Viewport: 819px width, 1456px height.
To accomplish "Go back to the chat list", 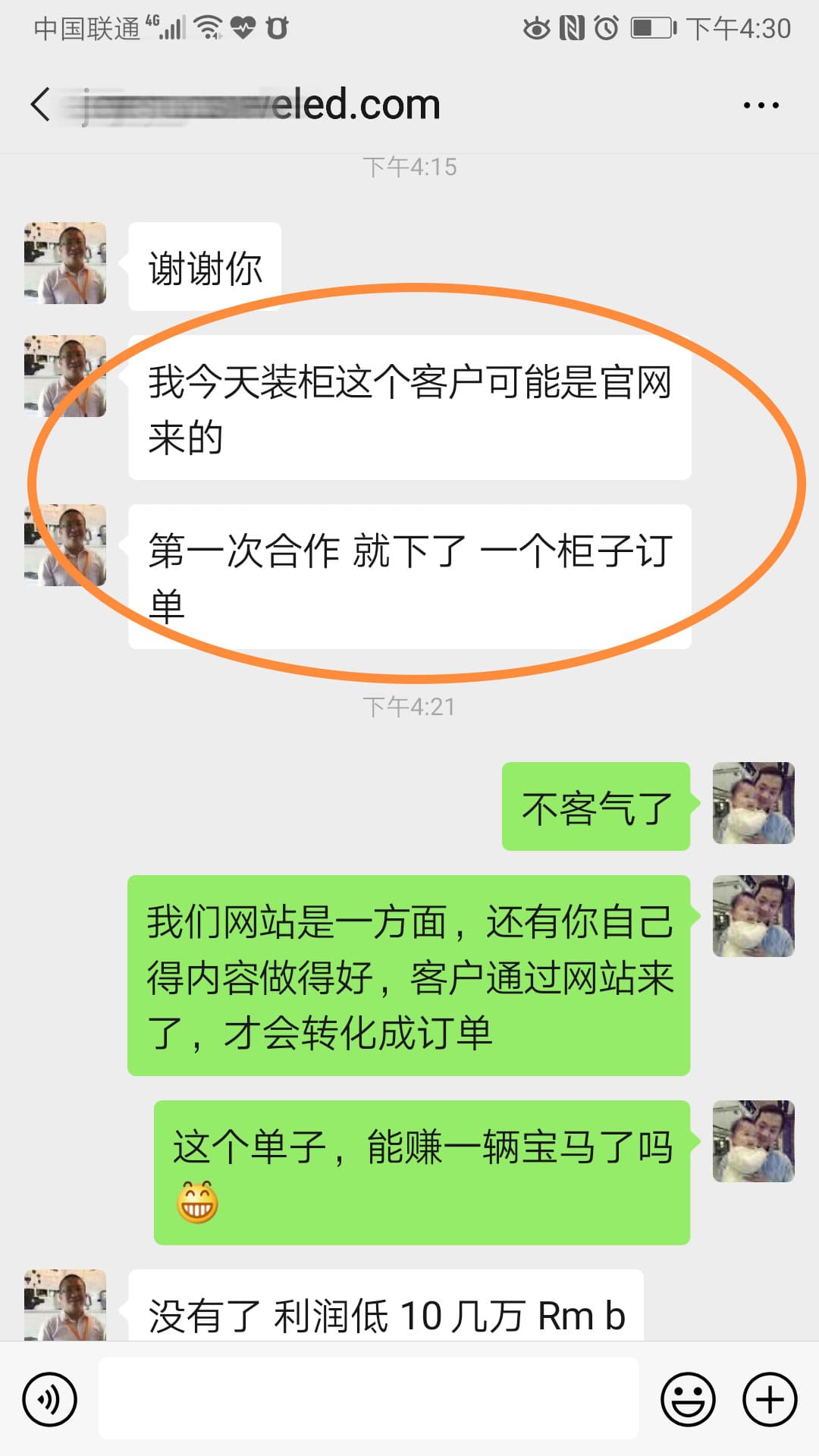I will [41, 105].
